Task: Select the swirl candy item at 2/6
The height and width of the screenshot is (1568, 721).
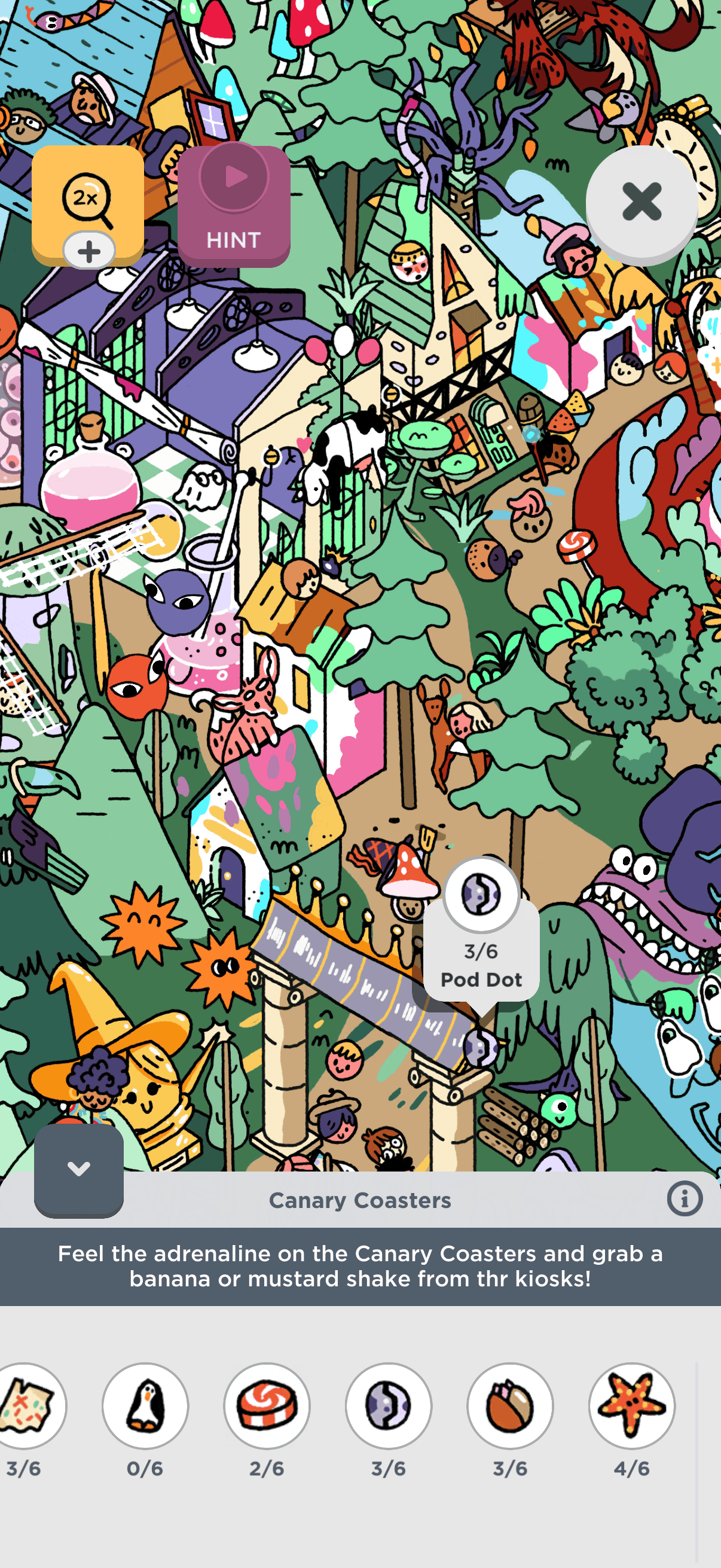Action: point(267,1406)
